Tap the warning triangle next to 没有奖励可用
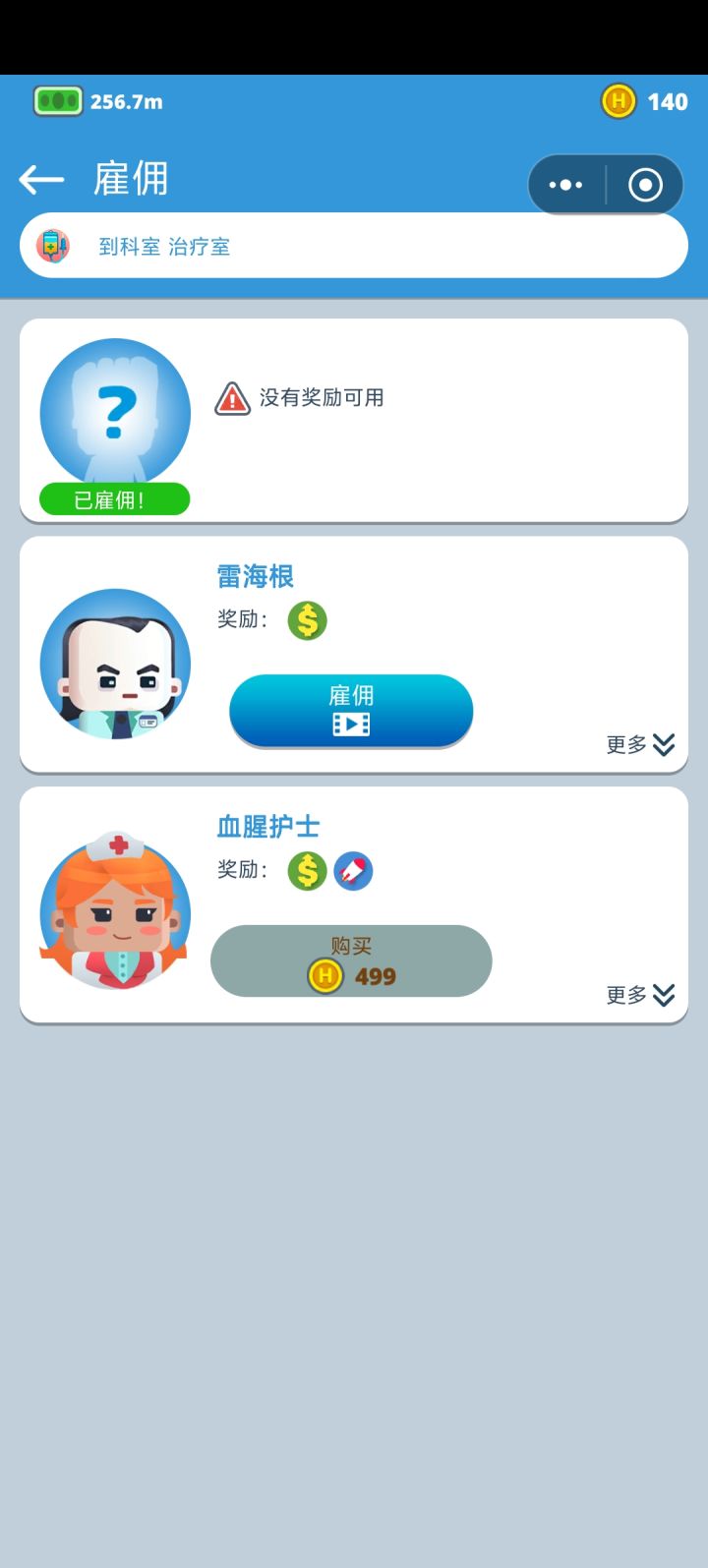Viewport: 708px width, 1568px height. pos(229,399)
